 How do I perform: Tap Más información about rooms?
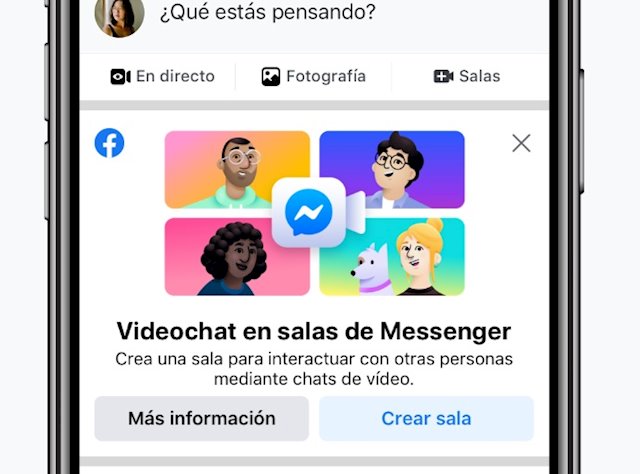[x=201, y=418]
